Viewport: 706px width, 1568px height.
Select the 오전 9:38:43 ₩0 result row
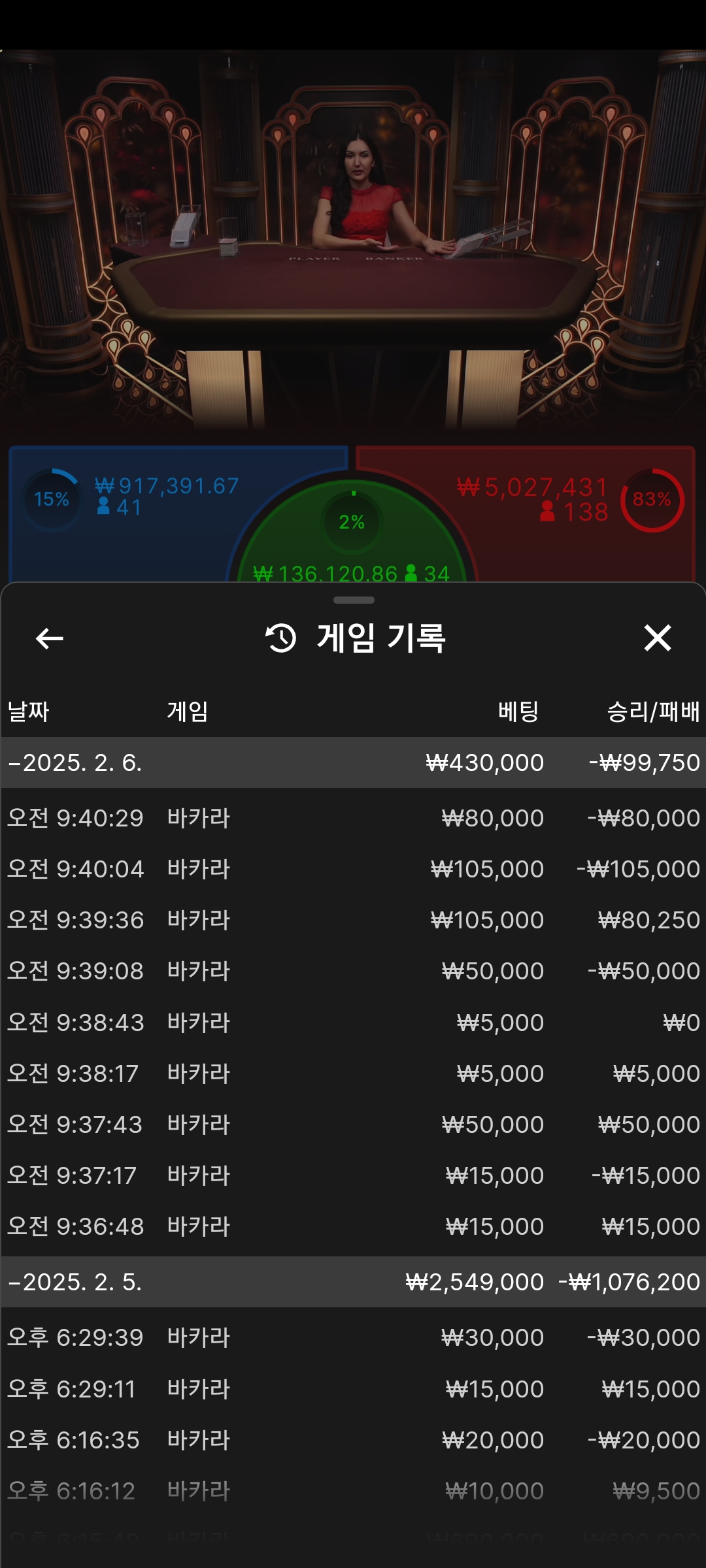[x=353, y=1022]
